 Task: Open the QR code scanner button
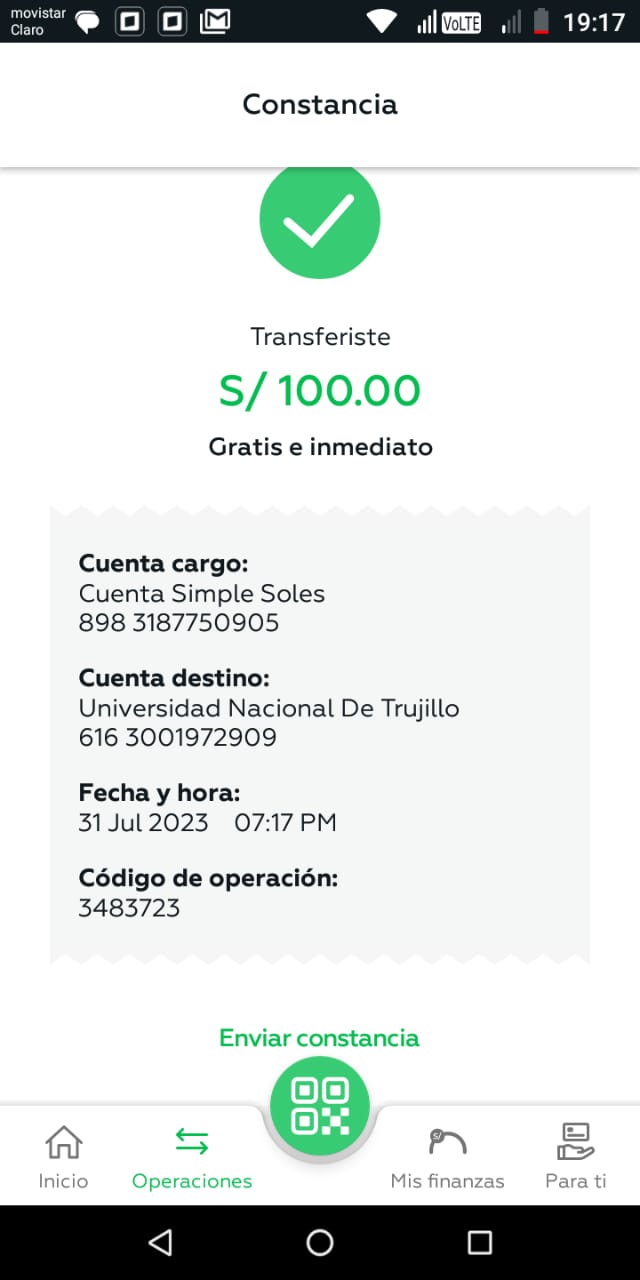[320, 1106]
